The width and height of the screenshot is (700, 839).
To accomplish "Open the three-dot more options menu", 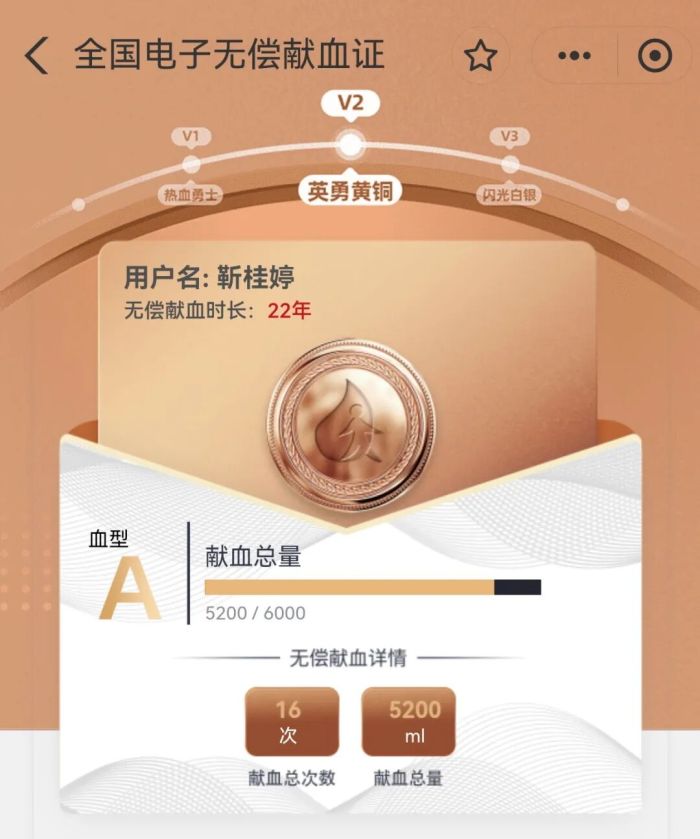I will (574, 56).
